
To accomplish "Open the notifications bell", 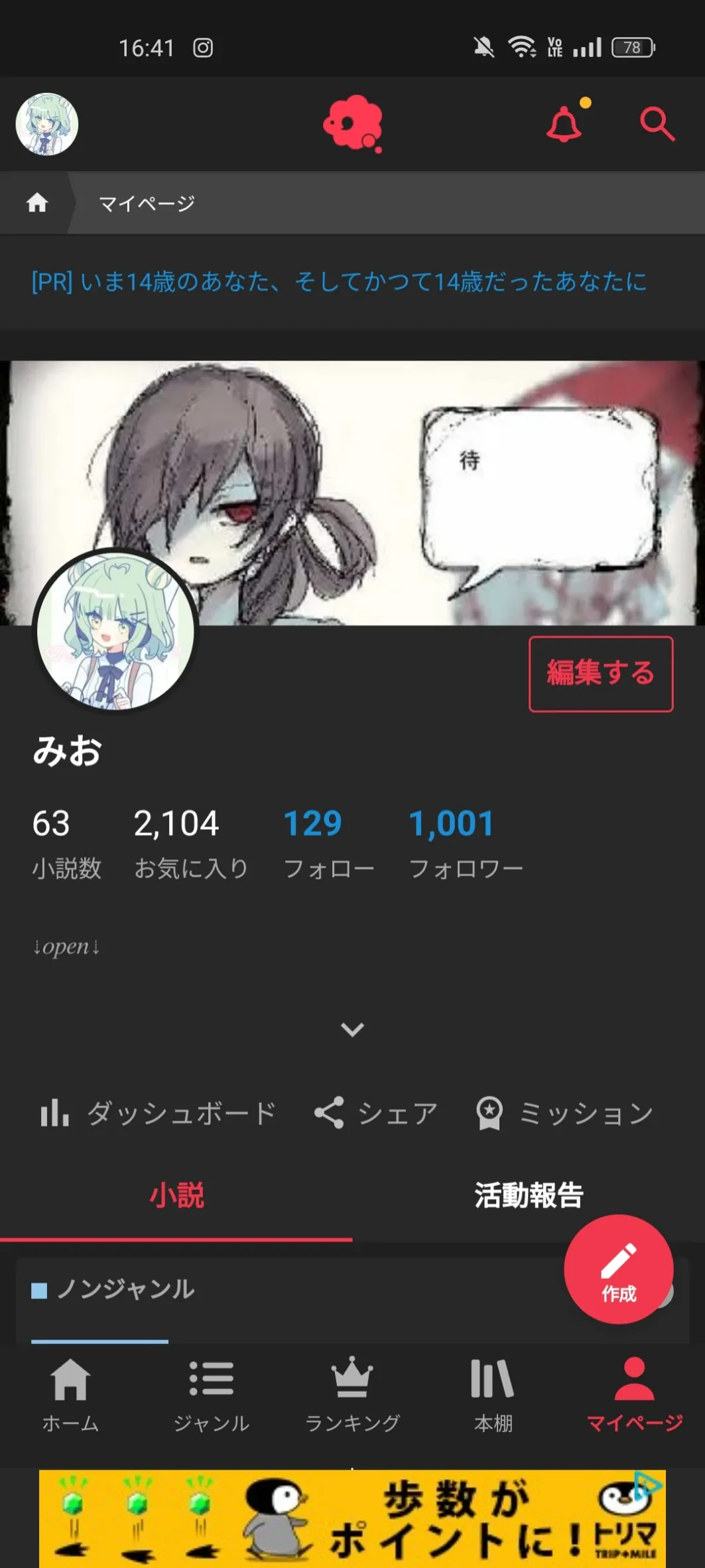I will pos(564,124).
